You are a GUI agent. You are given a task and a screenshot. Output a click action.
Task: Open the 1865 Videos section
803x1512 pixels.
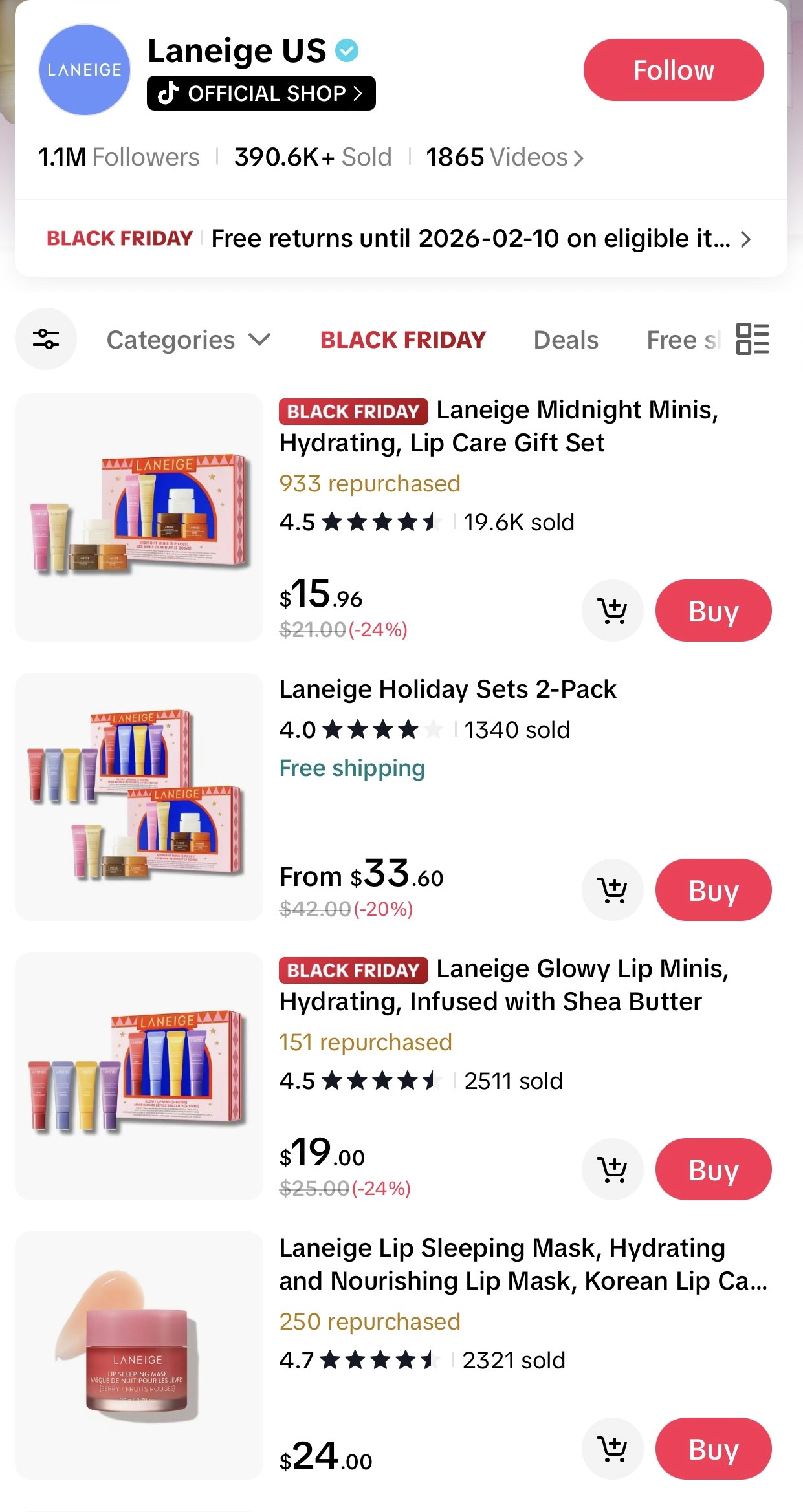click(503, 157)
